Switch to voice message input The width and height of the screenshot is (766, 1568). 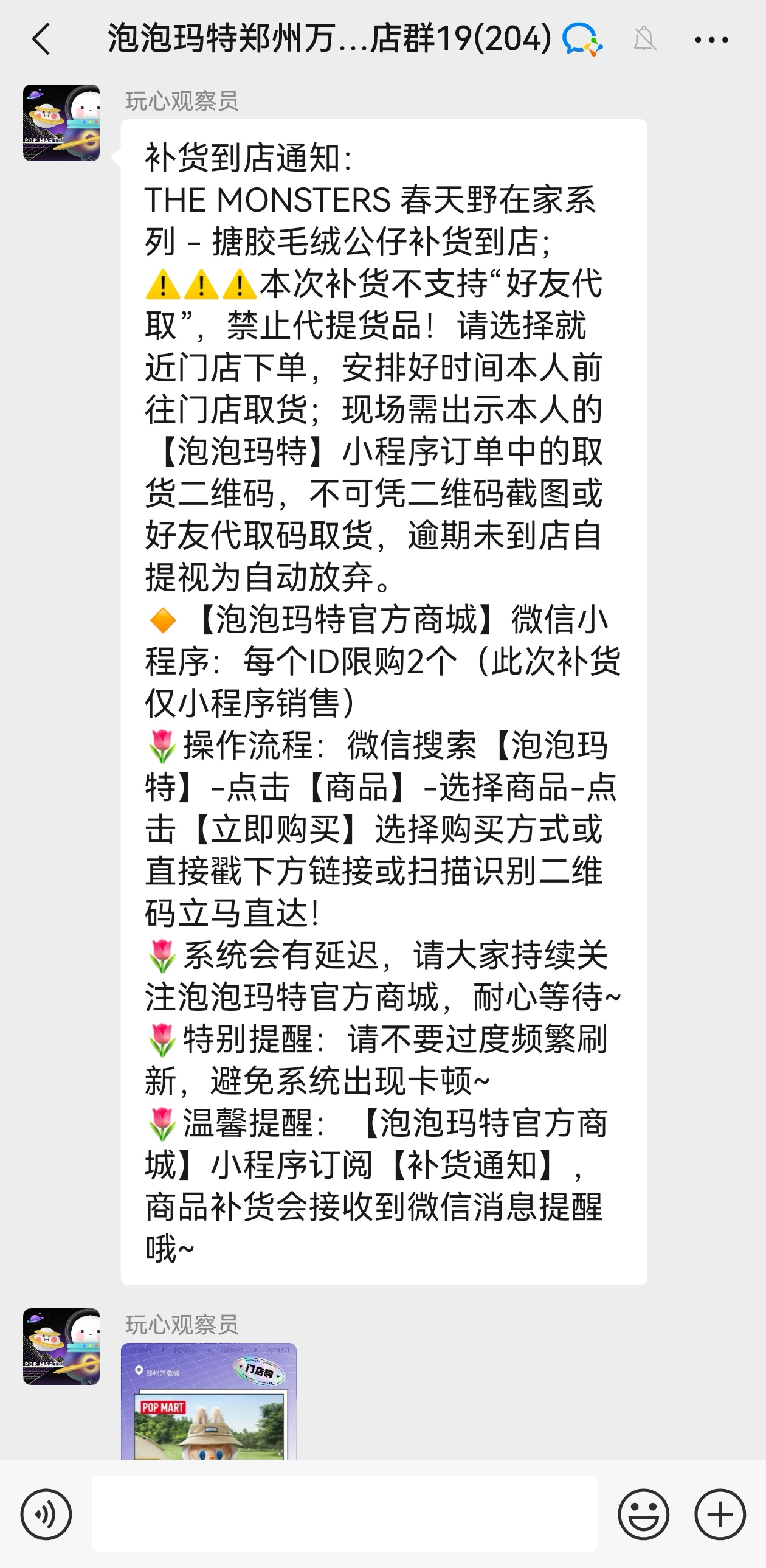pos(46,1514)
